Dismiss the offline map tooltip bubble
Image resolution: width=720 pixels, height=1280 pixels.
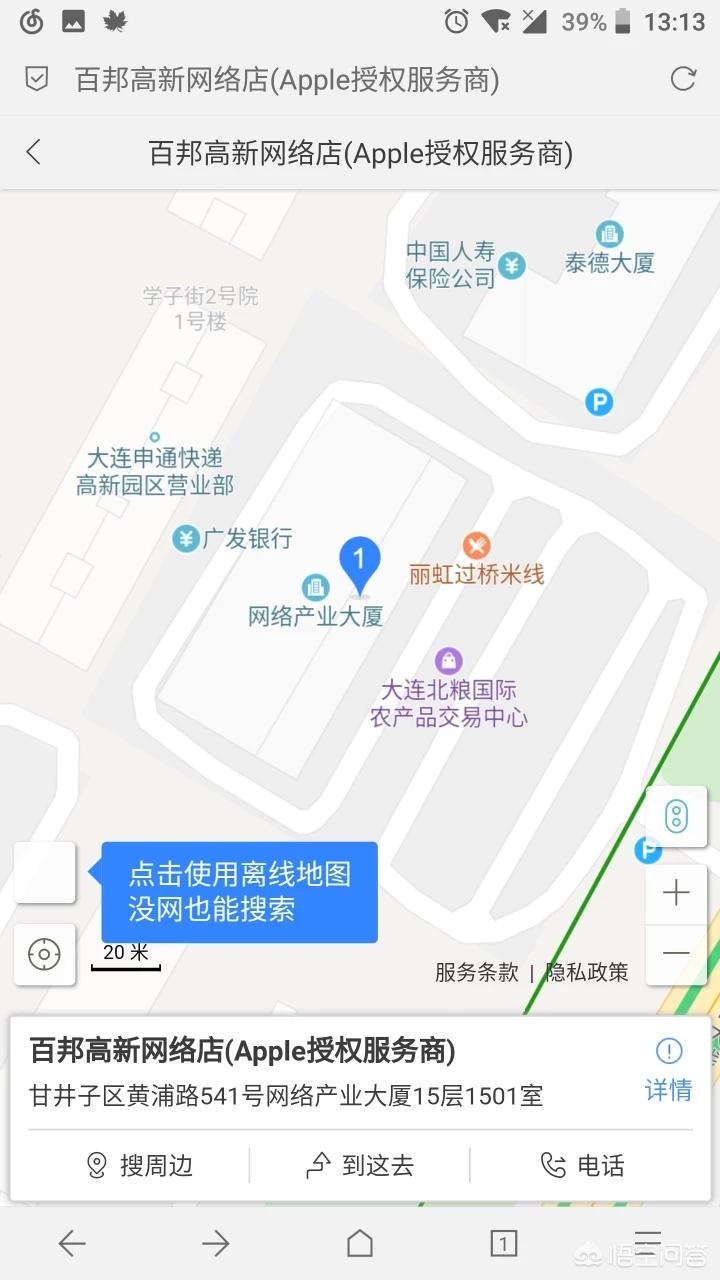(238, 892)
